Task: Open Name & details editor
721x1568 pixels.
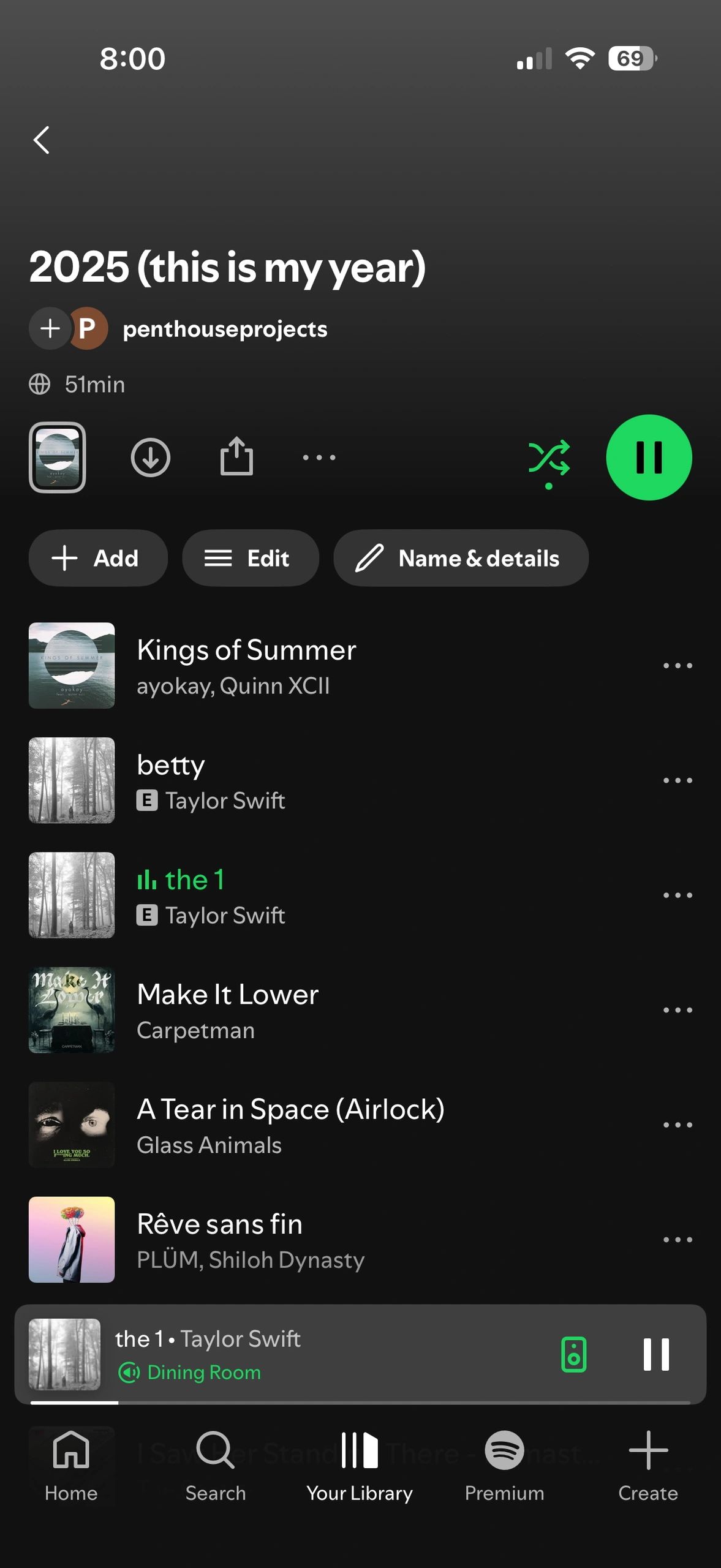Action: click(x=461, y=558)
